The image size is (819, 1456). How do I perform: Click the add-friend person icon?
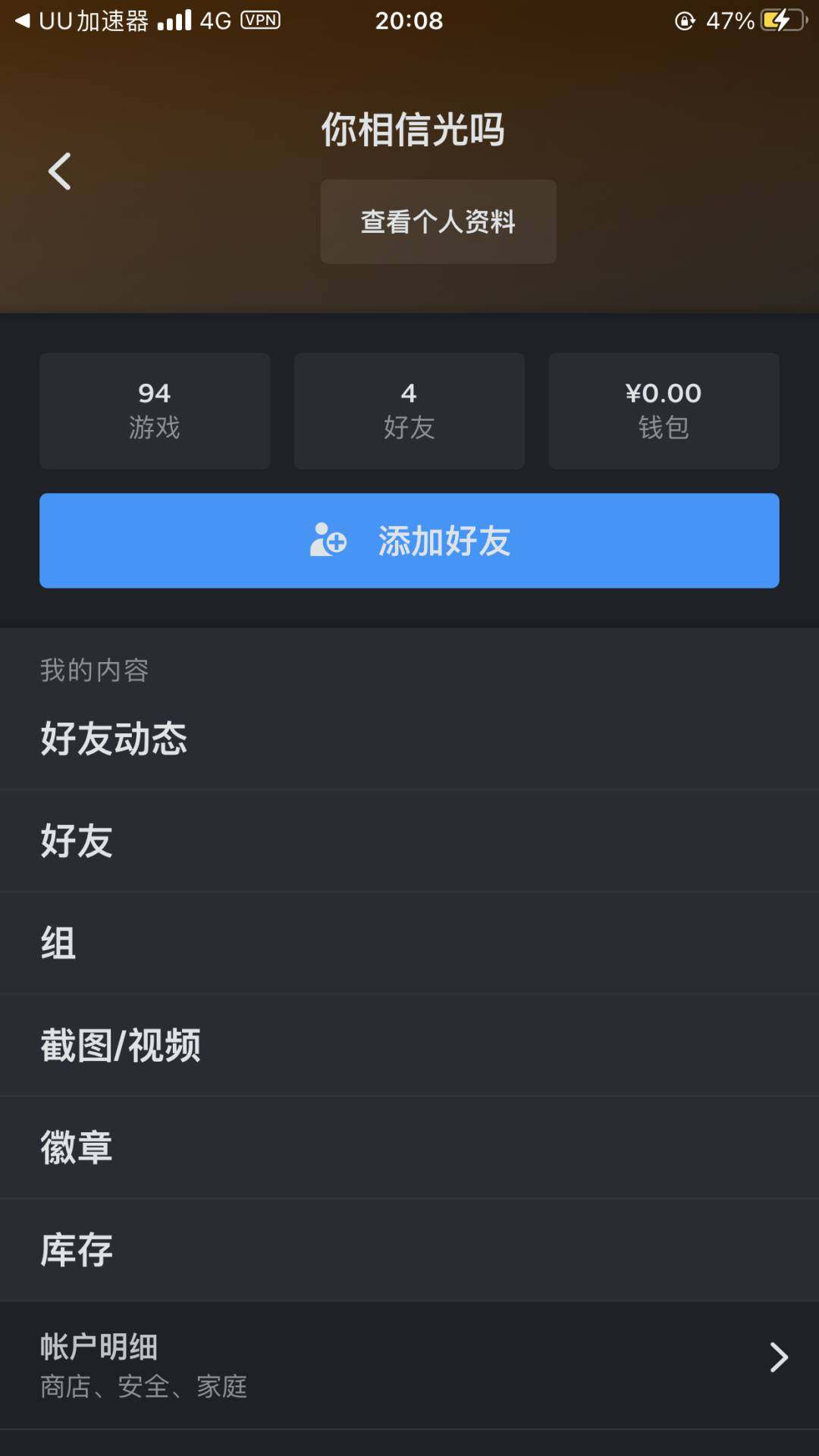328,541
